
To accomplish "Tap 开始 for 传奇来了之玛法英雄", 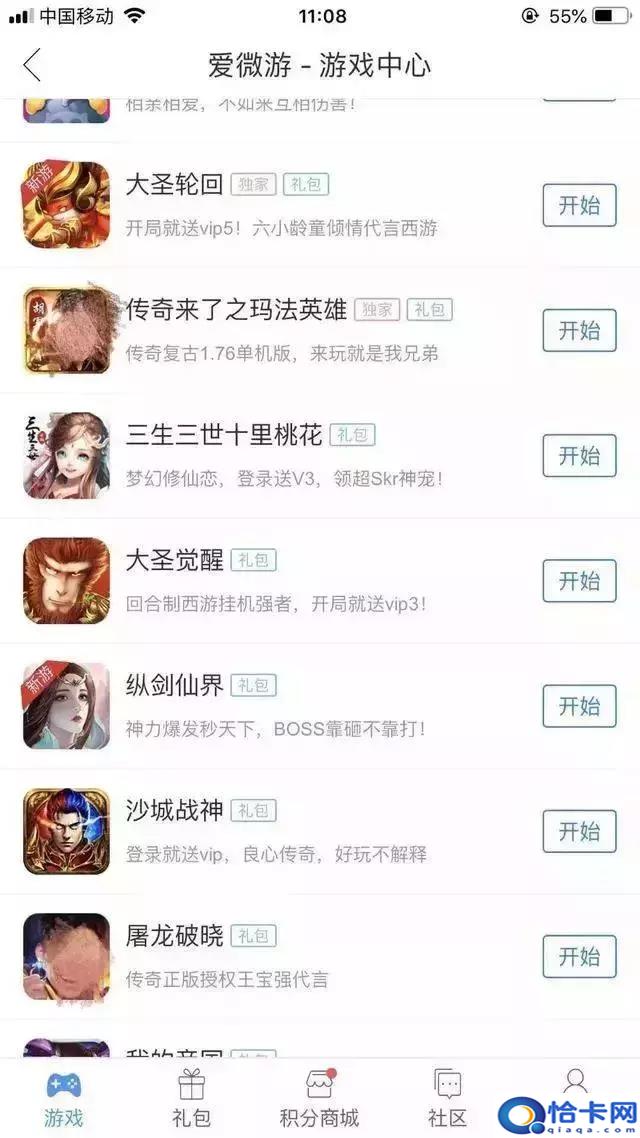I will click(579, 330).
